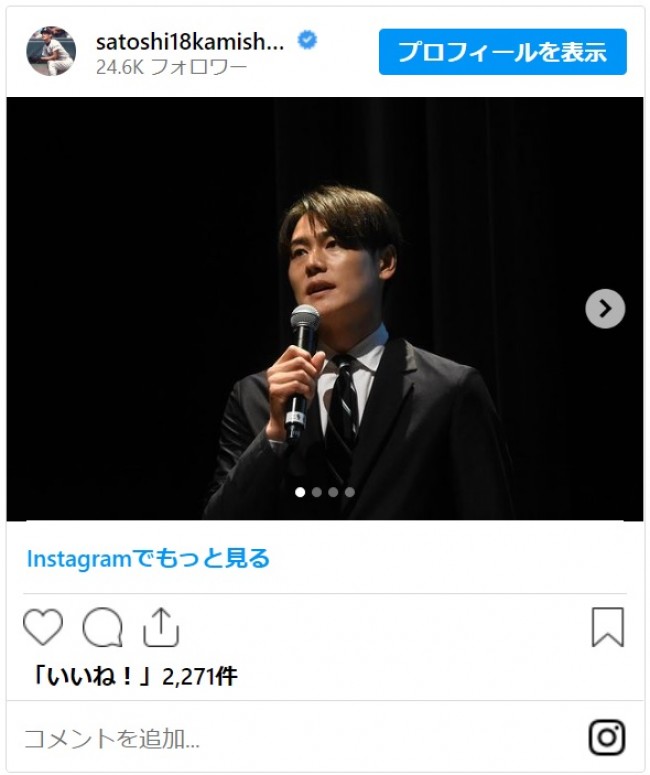Image resolution: width=650 pixels, height=775 pixels.
Task: Go to next photo with arrow
Action: point(604,309)
